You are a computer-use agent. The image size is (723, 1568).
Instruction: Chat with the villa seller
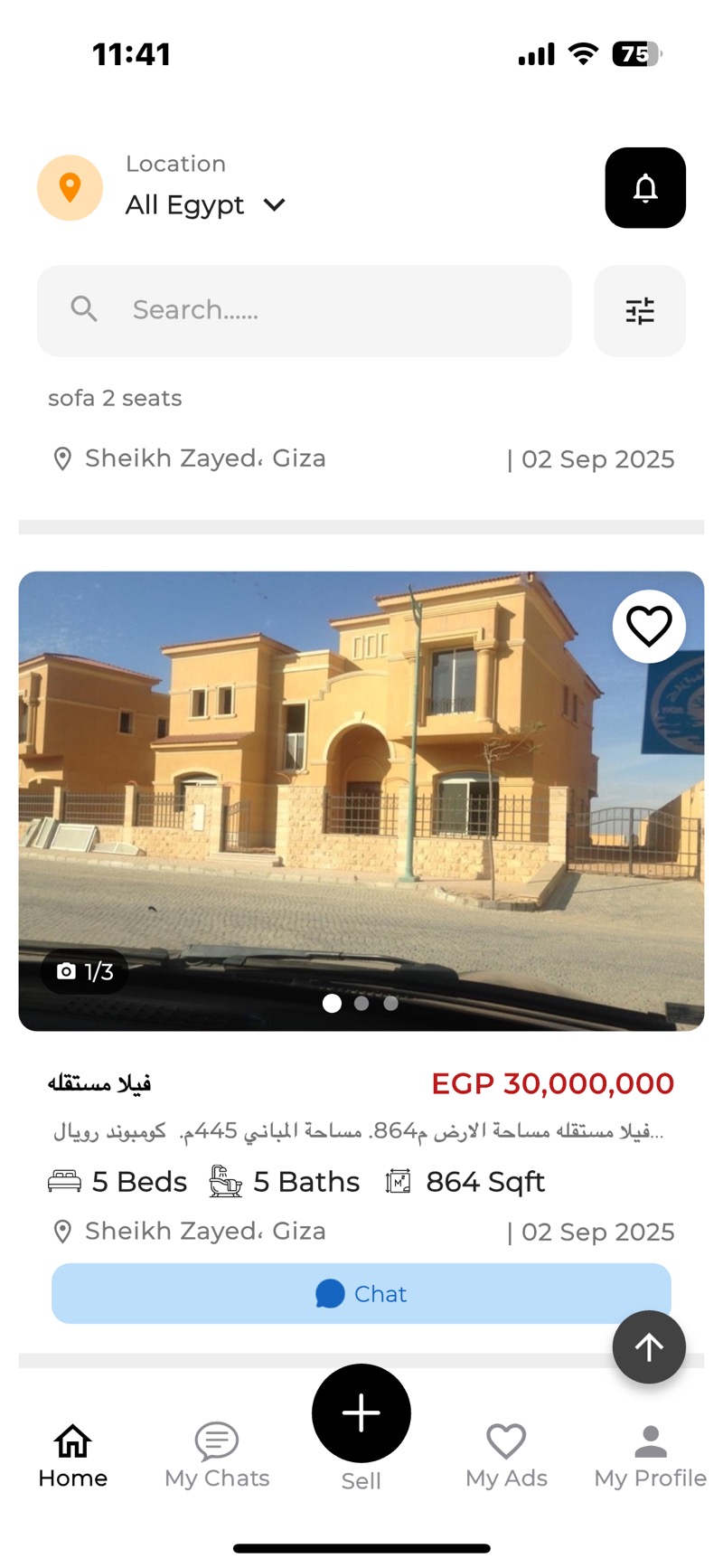click(361, 1294)
